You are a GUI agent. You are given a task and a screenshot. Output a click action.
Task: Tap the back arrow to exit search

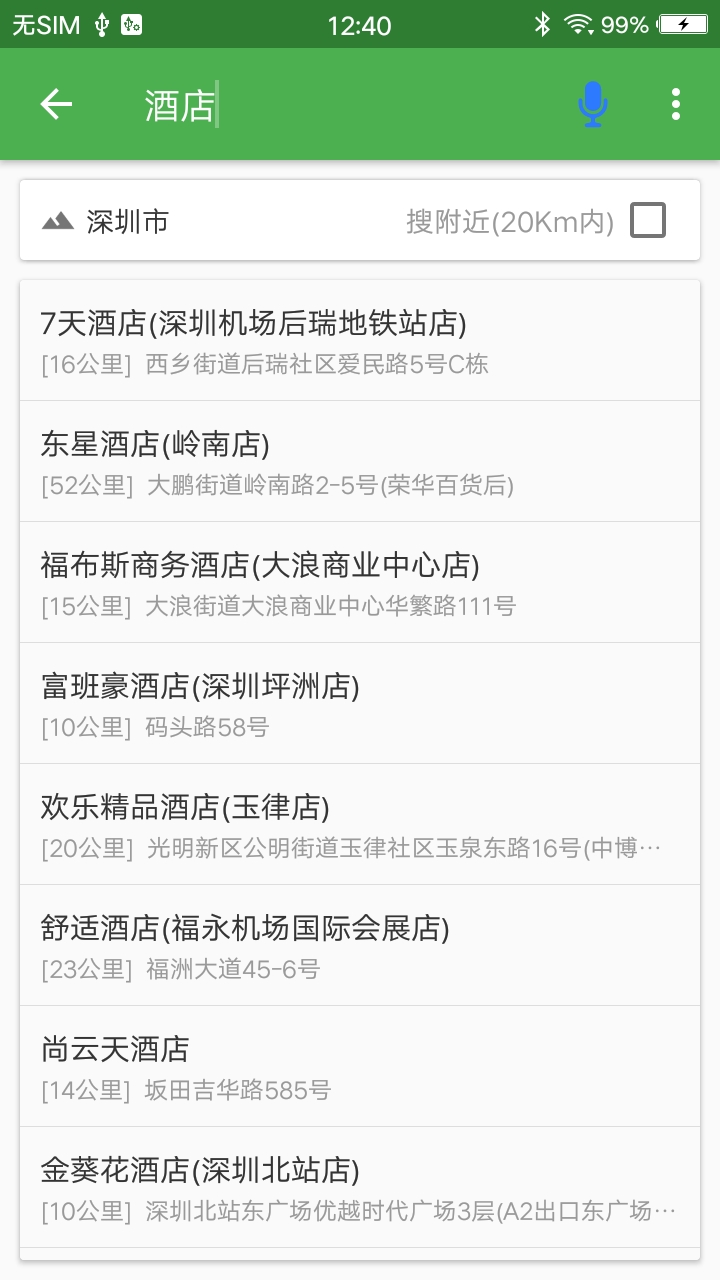(x=55, y=103)
